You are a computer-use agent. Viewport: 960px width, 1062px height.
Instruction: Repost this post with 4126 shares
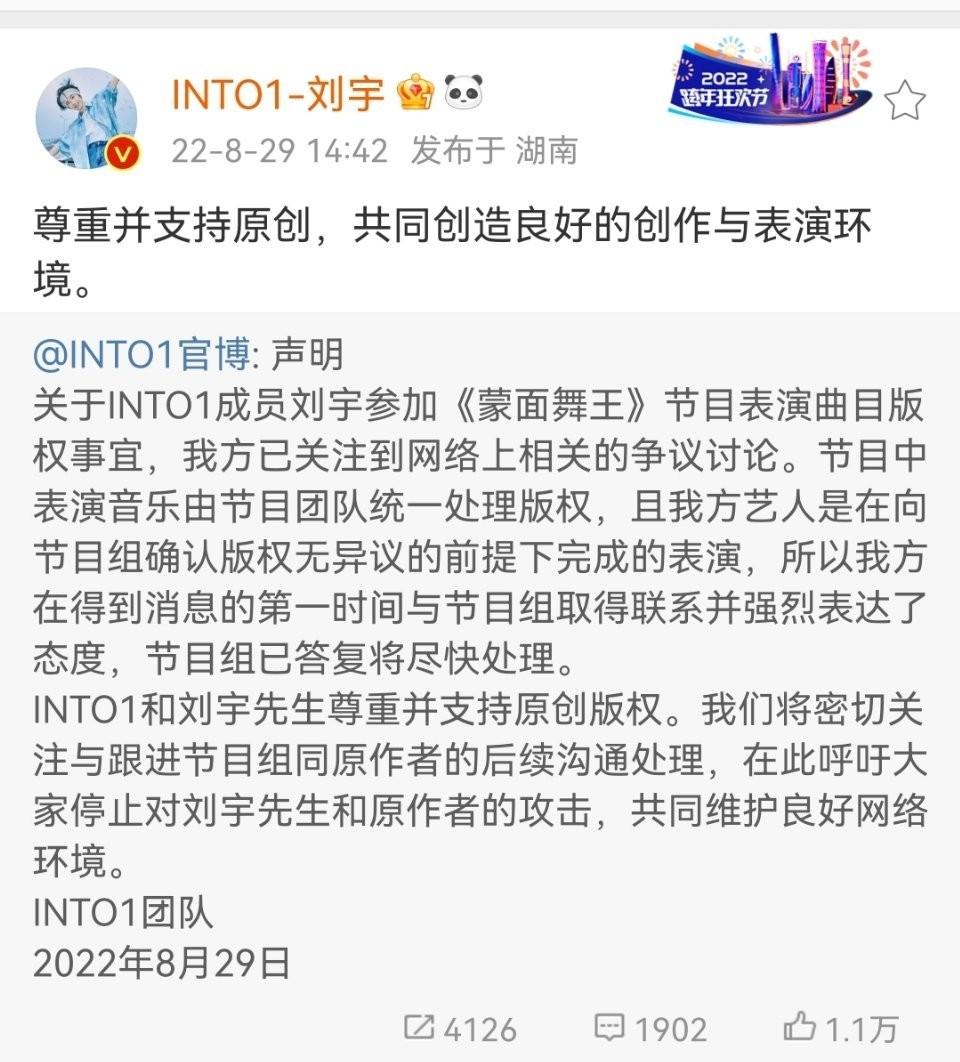[x=461, y=1028]
